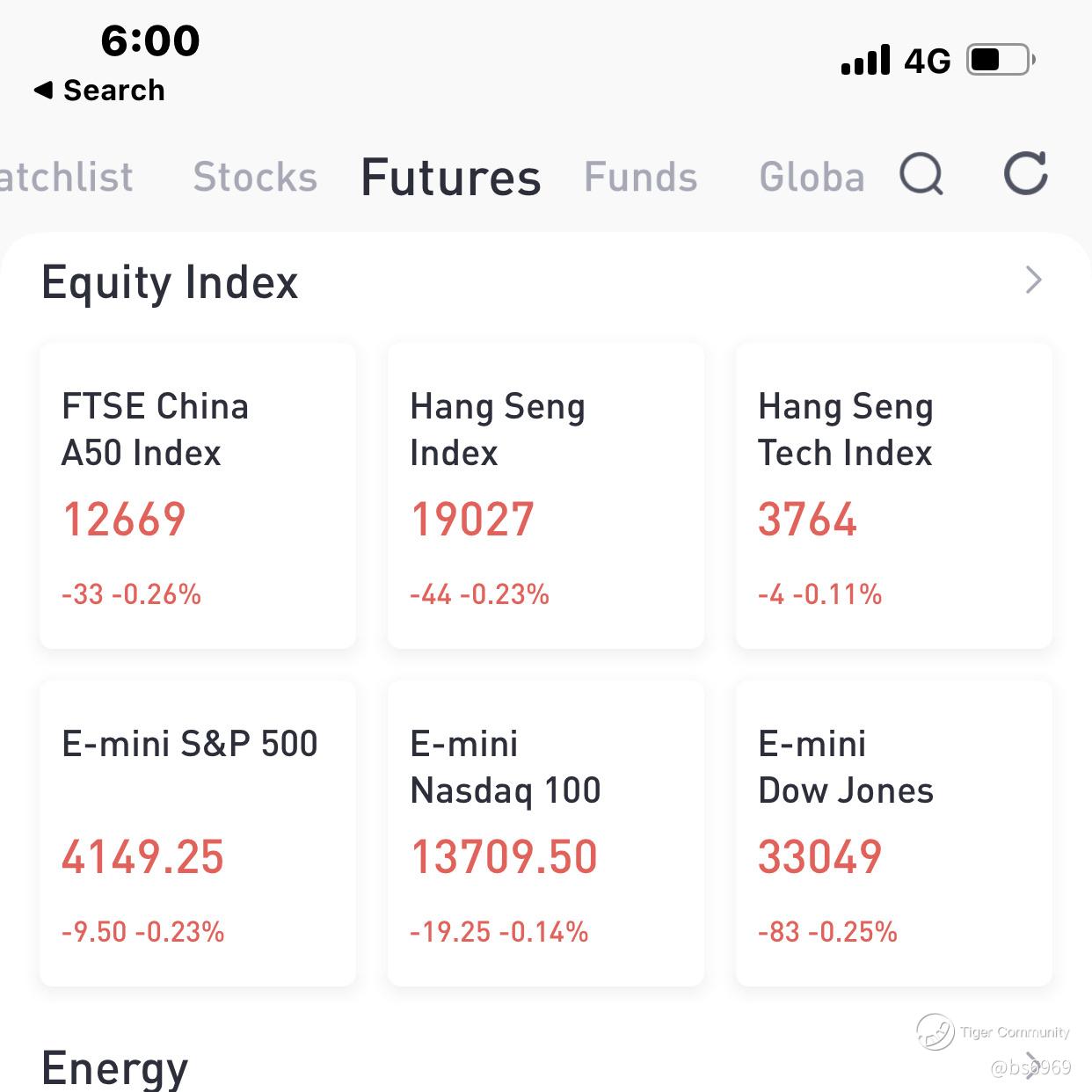Open the search magnifier icon

tap(921, 174)
